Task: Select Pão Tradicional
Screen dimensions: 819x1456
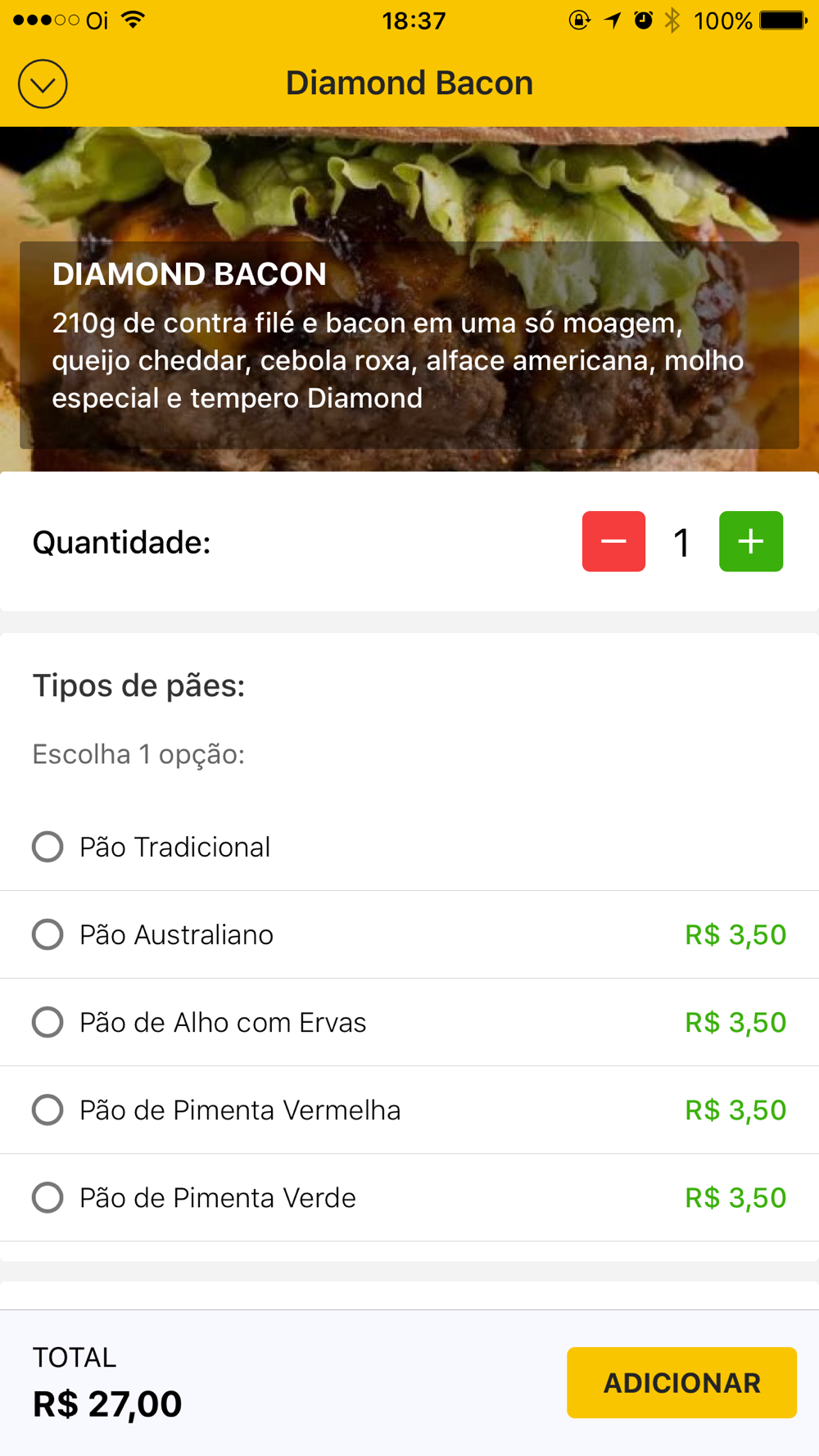Action: click(409, 847)
